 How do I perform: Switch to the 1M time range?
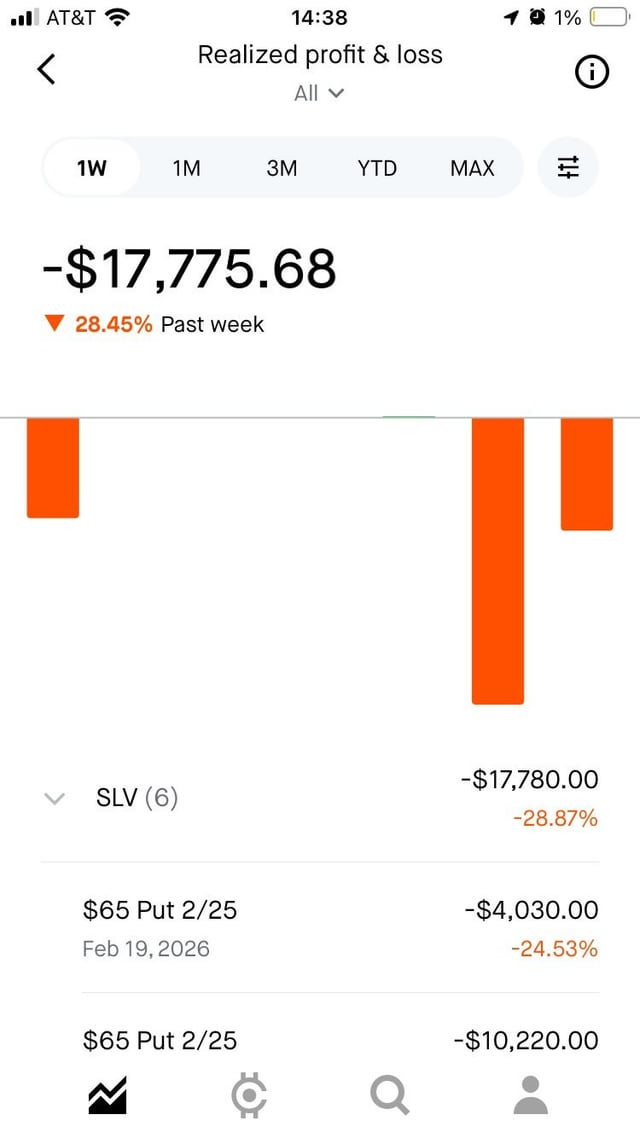click(x=186, y=168)
